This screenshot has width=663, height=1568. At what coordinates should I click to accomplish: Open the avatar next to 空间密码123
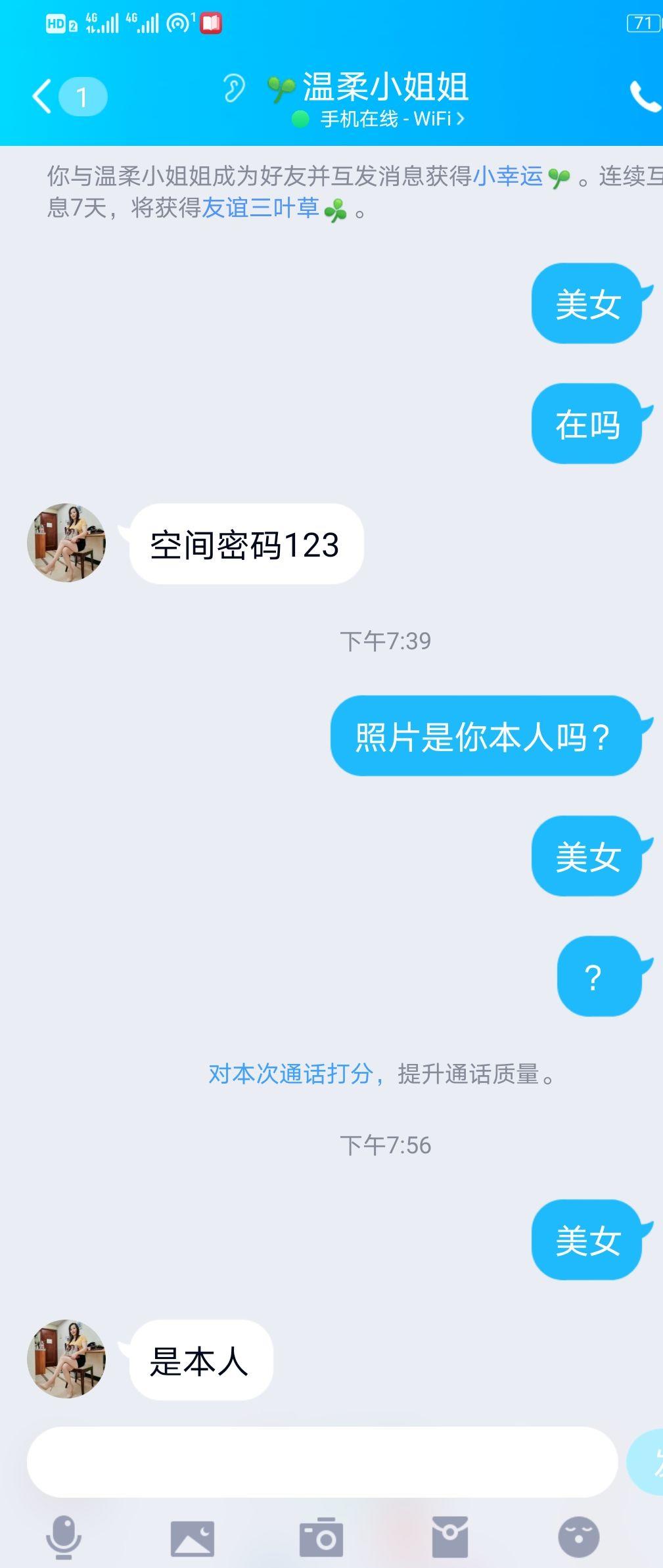point(66,543)
